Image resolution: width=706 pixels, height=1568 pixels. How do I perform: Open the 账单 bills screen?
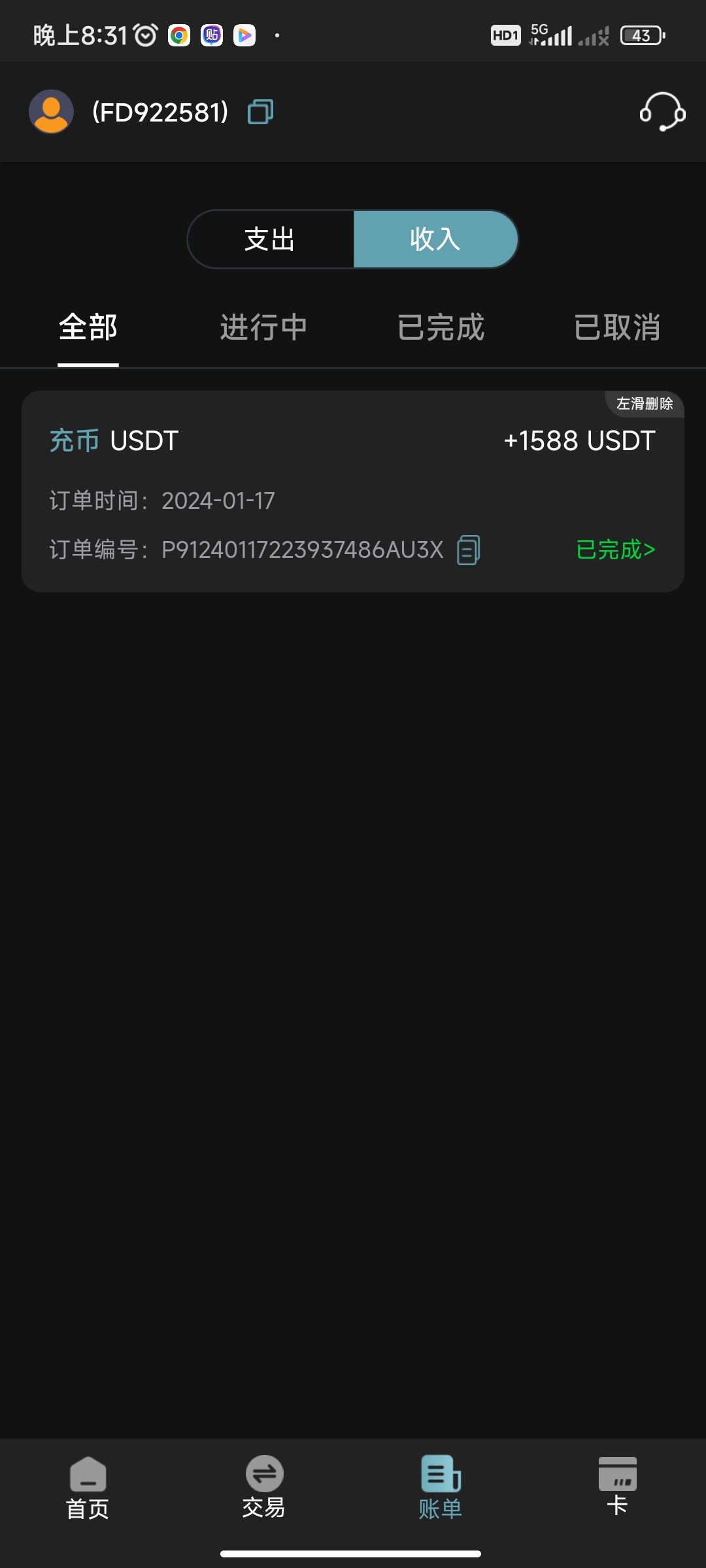[439, 1496]
